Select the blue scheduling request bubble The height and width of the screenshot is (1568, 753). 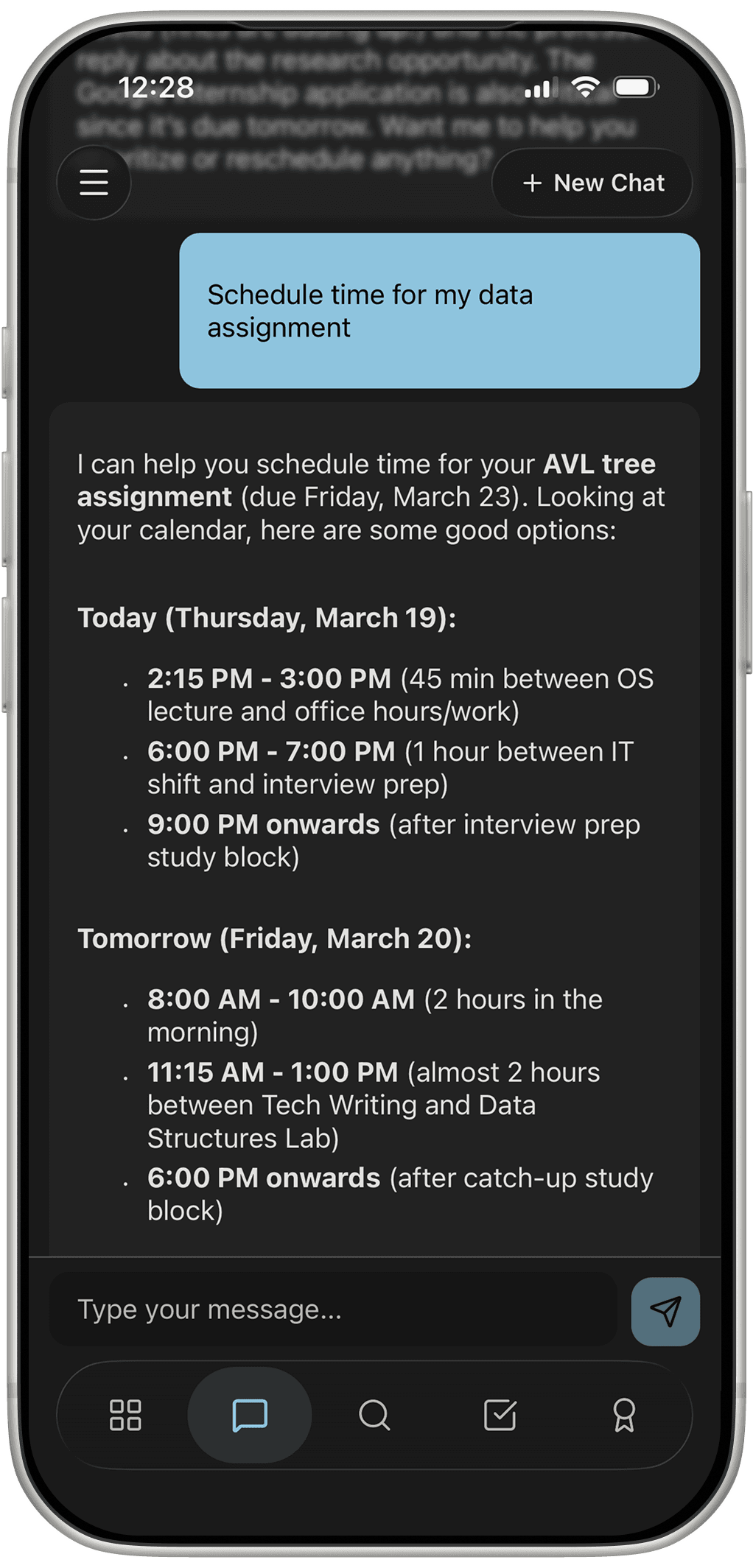coord(439,310)
